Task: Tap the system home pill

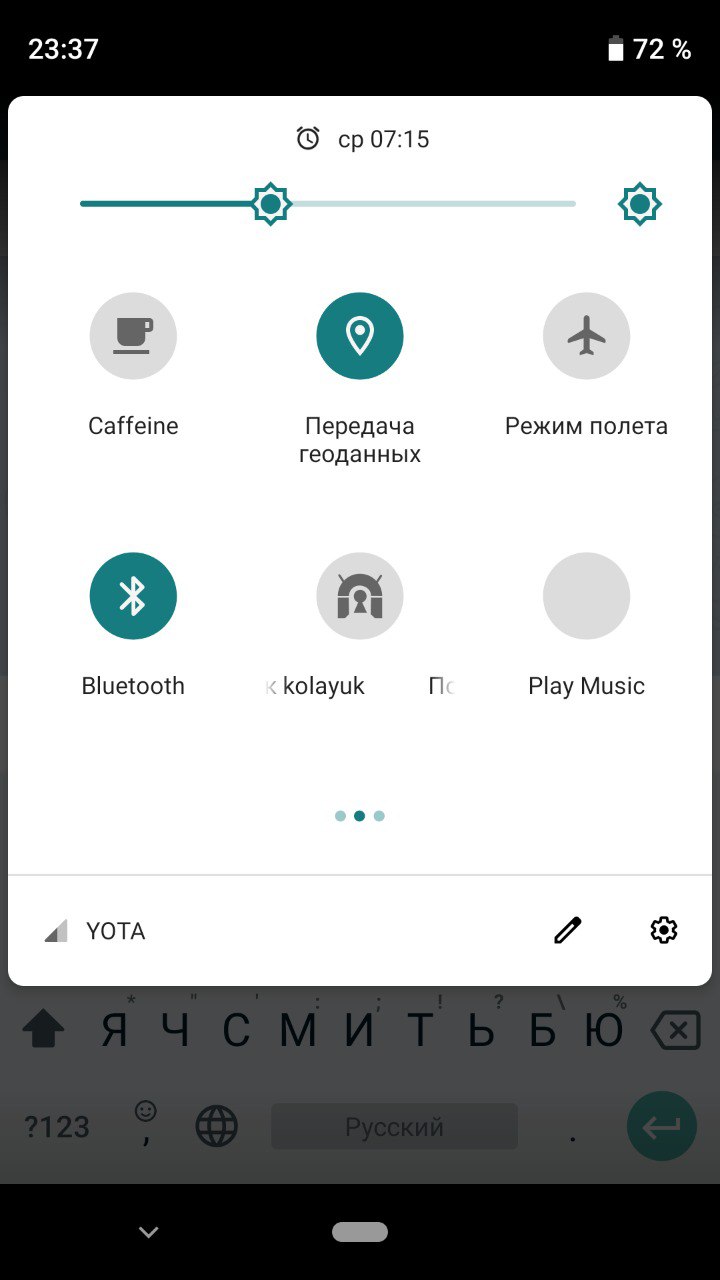Action: click(360, 1232)
